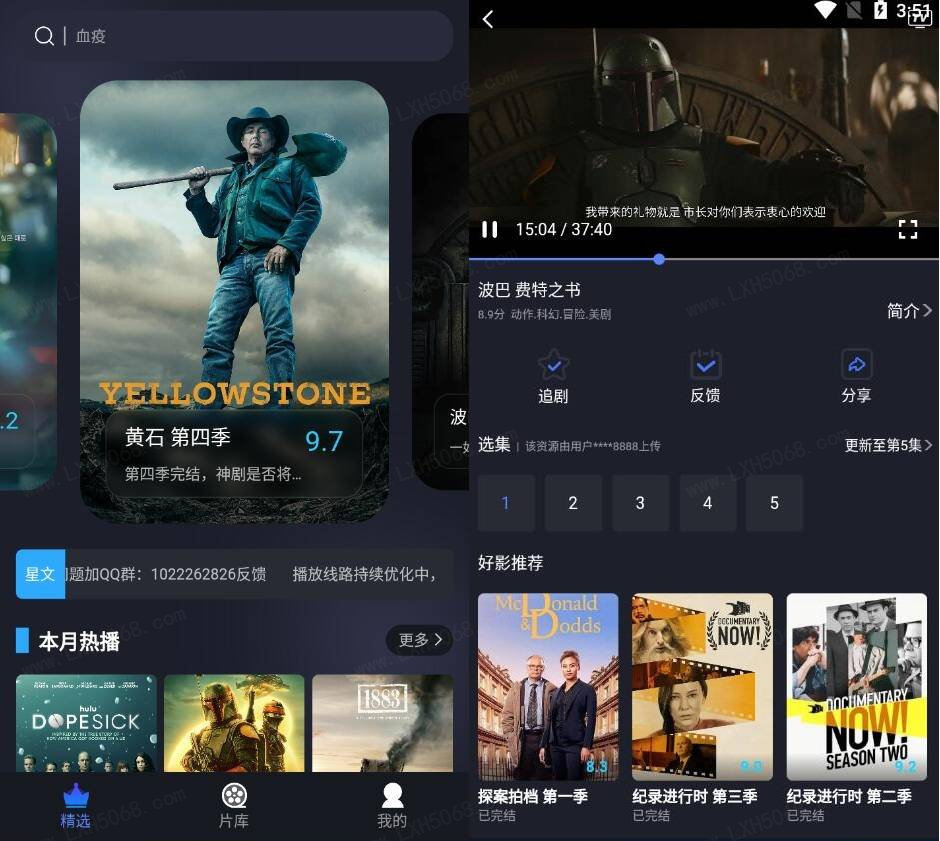Open the search box at top
The image size is (940, 841).
pos(238,36)
